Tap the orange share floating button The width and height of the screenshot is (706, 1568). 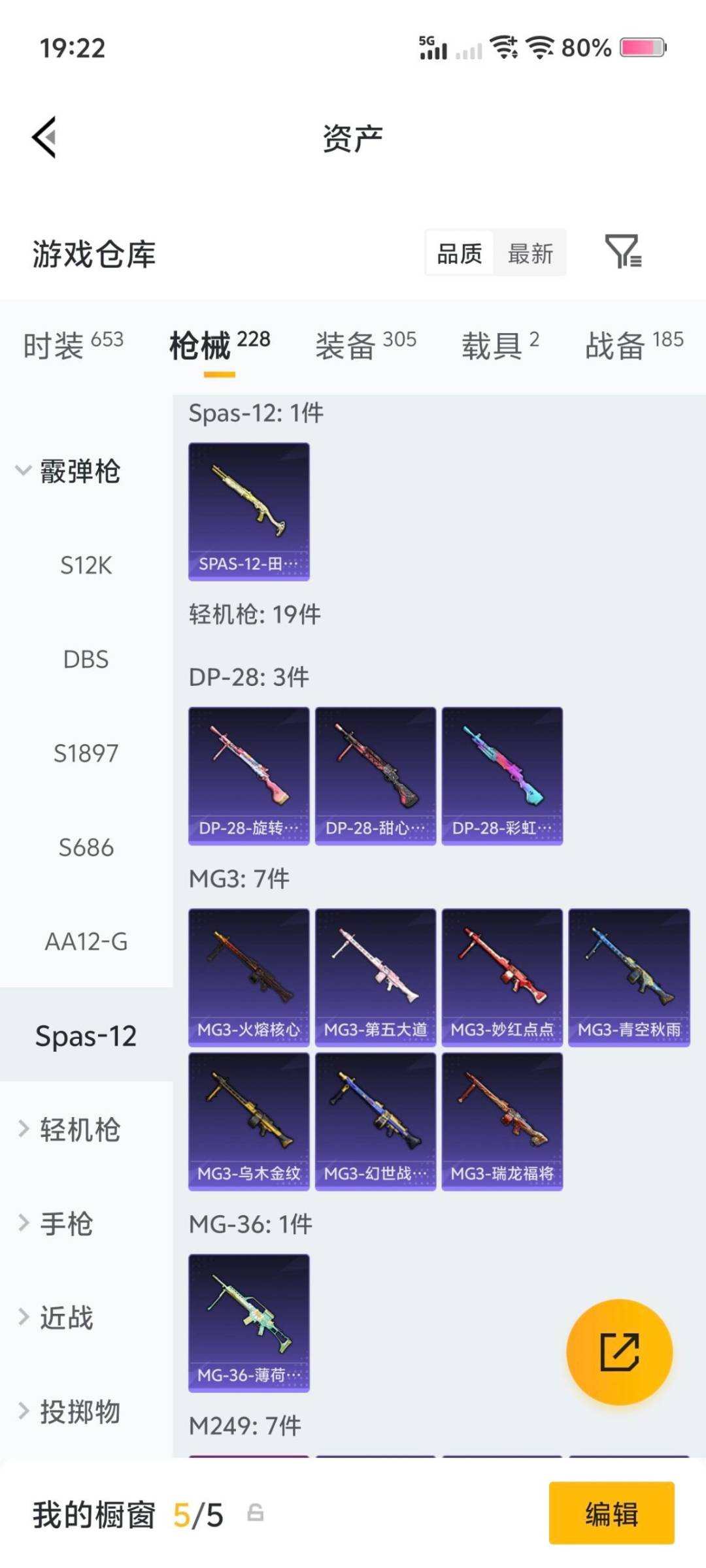pyautogui.click(x=619, y=1352)
